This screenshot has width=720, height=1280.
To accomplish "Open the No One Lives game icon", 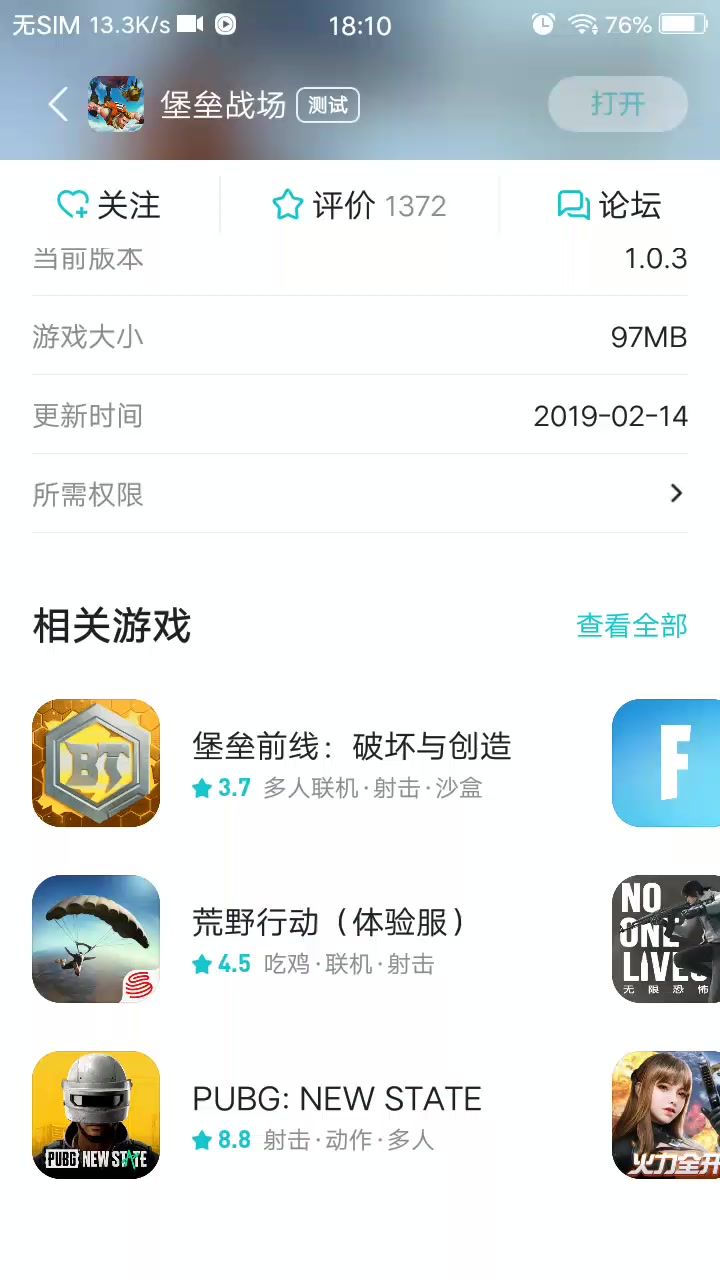I will [x=667, y=939].
